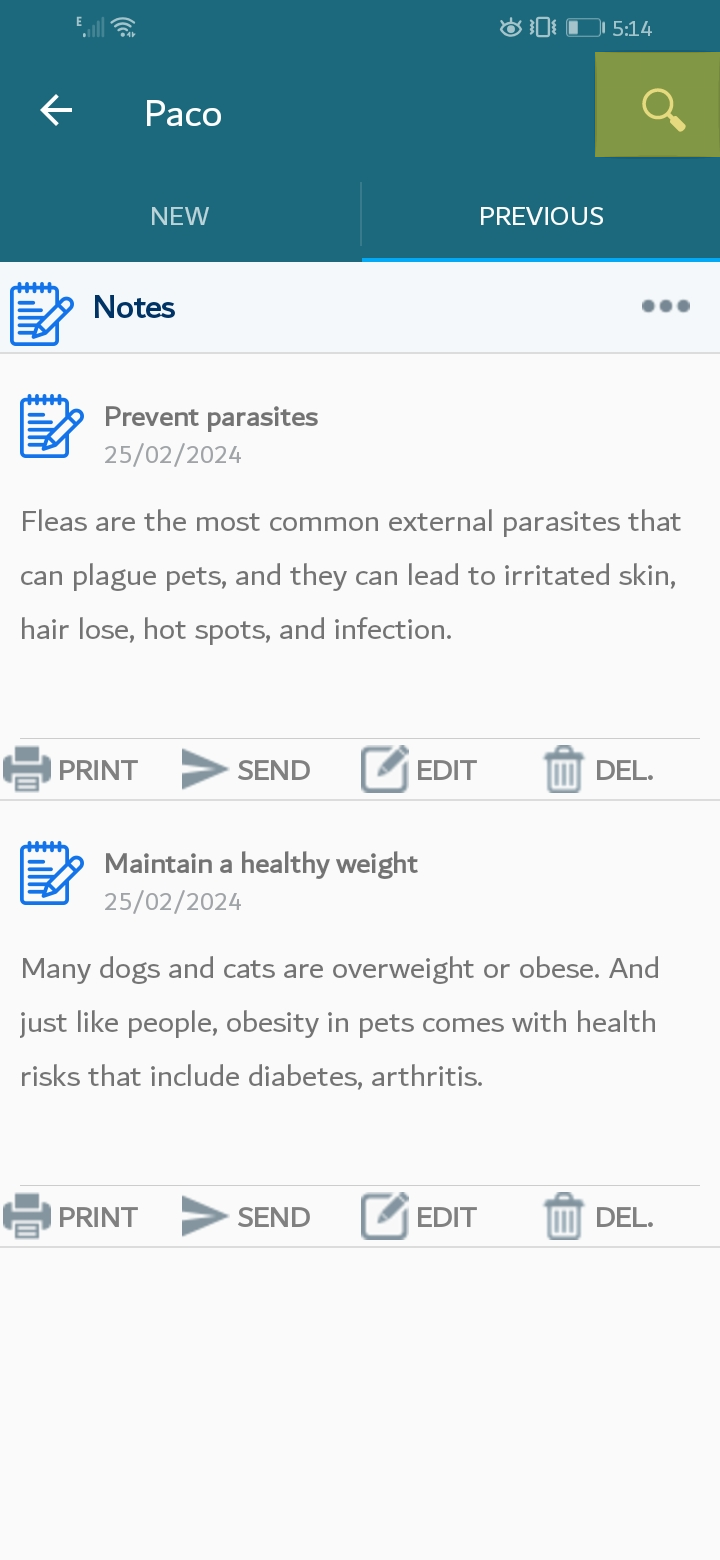Viewport: 720px width, 1560px height.
Task: Switch to the NEW tab
Action: point(180,216)
